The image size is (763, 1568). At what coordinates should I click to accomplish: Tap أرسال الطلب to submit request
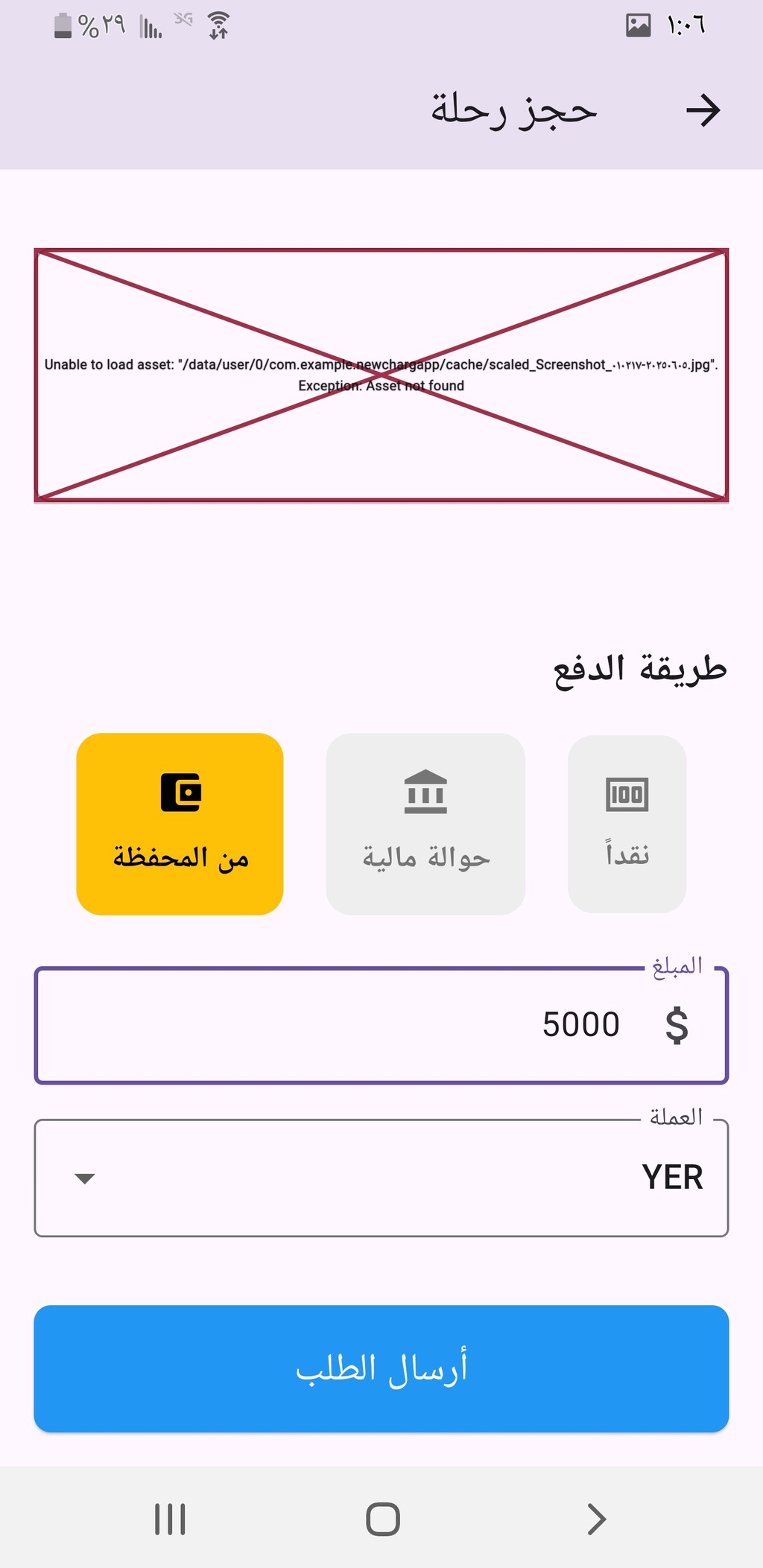tap(381, 1368)
